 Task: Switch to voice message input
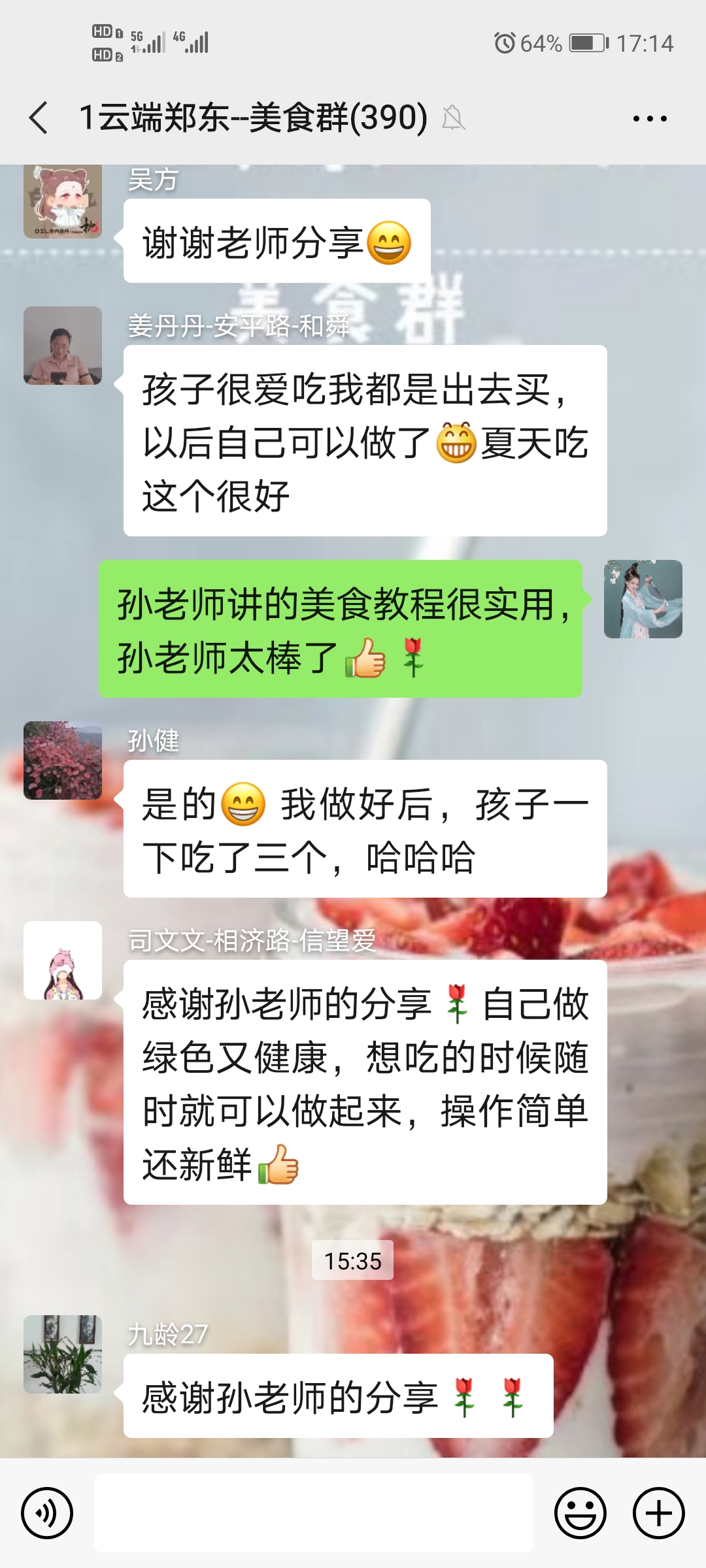click(x=47, y=1512)
